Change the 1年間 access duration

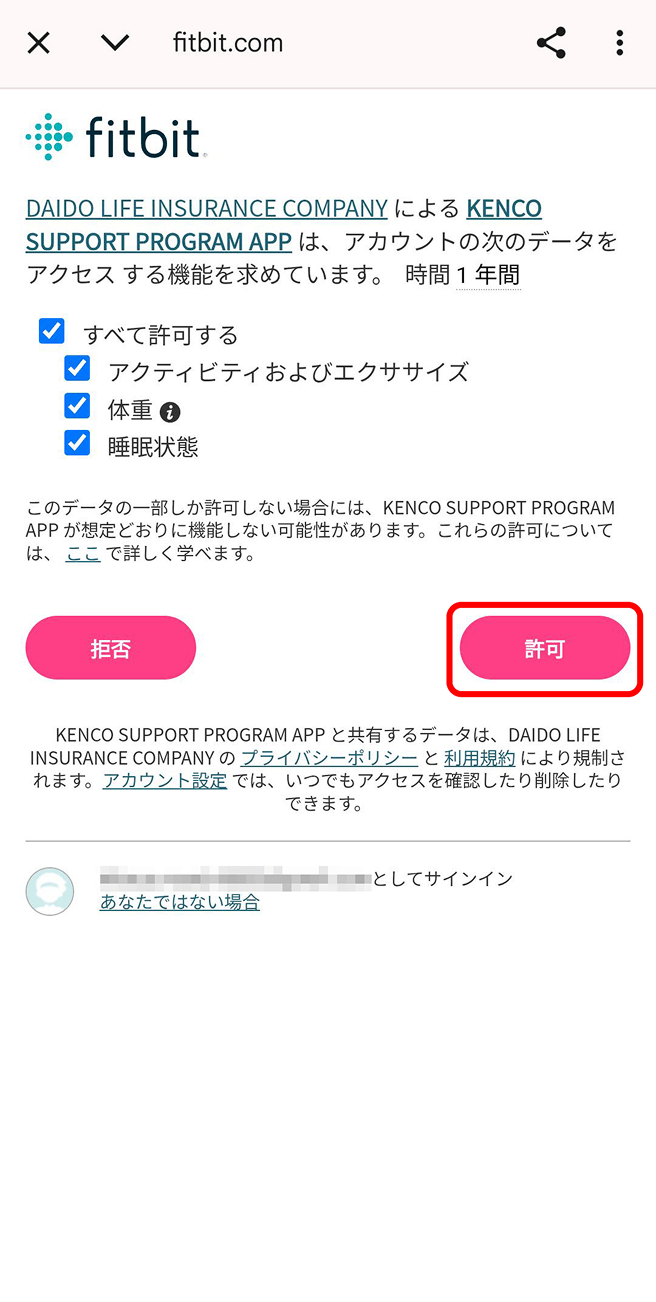pyautogui.click(x=488, y=275)
